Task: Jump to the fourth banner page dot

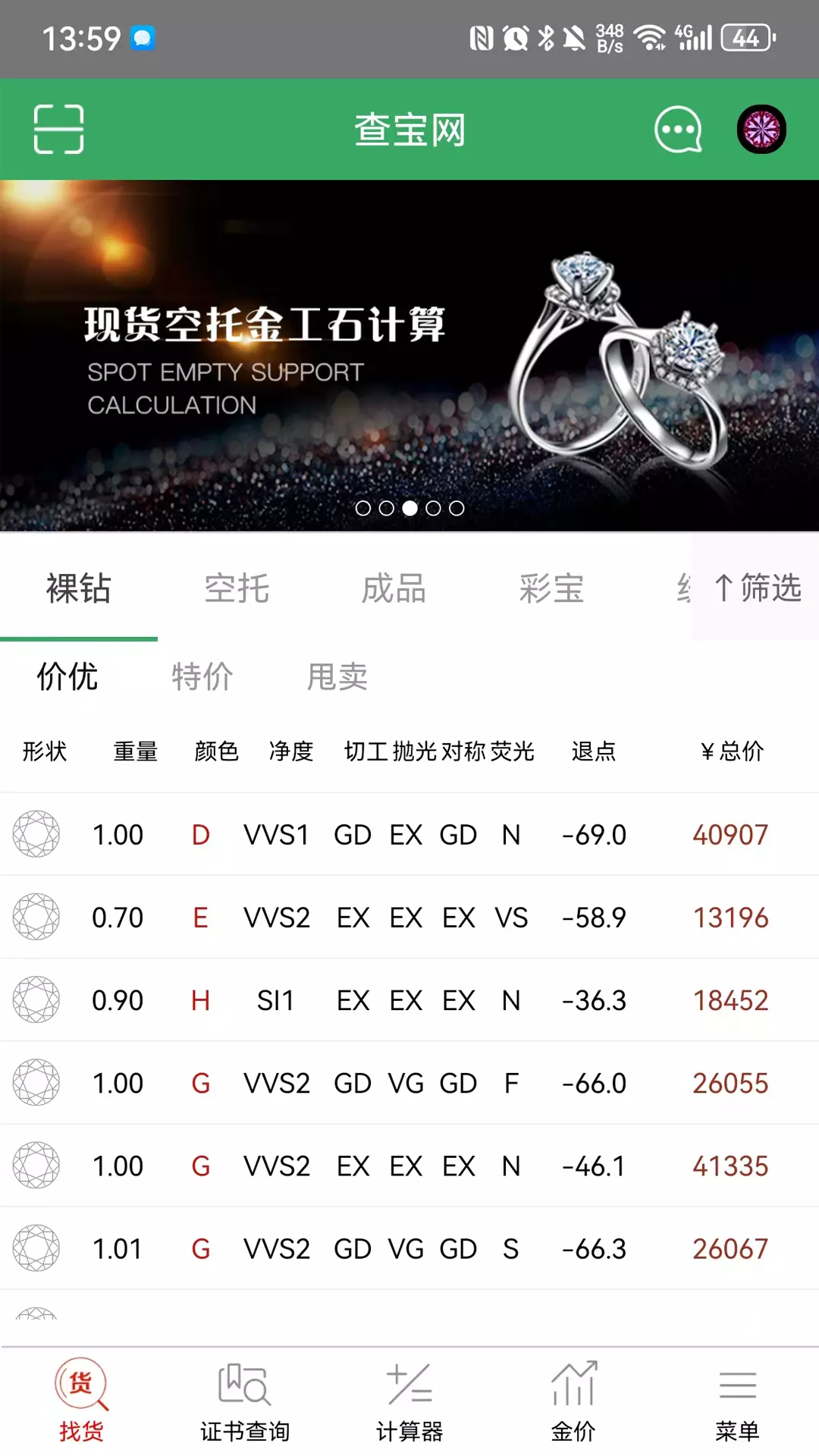Action: click(x=433, y=508)
